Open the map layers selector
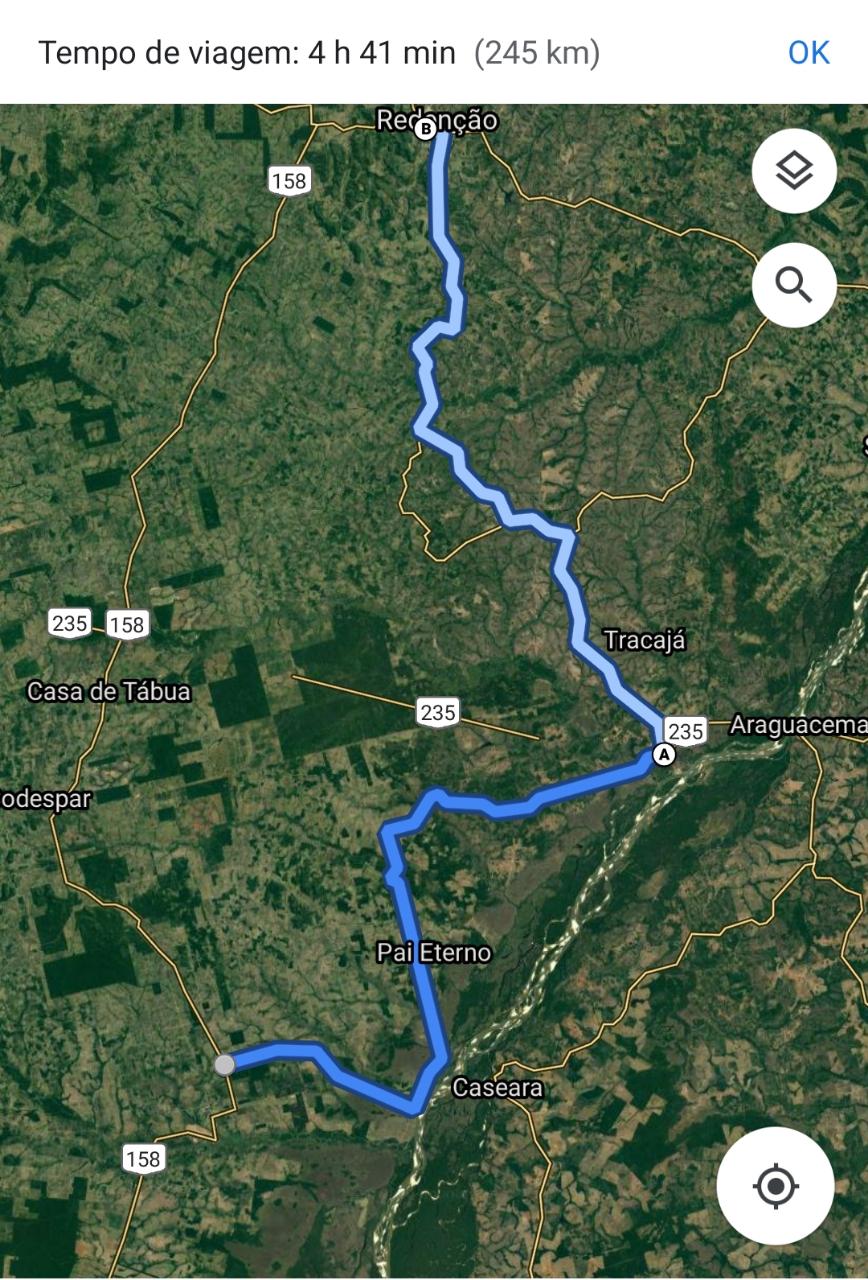This screenshot has height=1280, width=868. pos(794,171)
